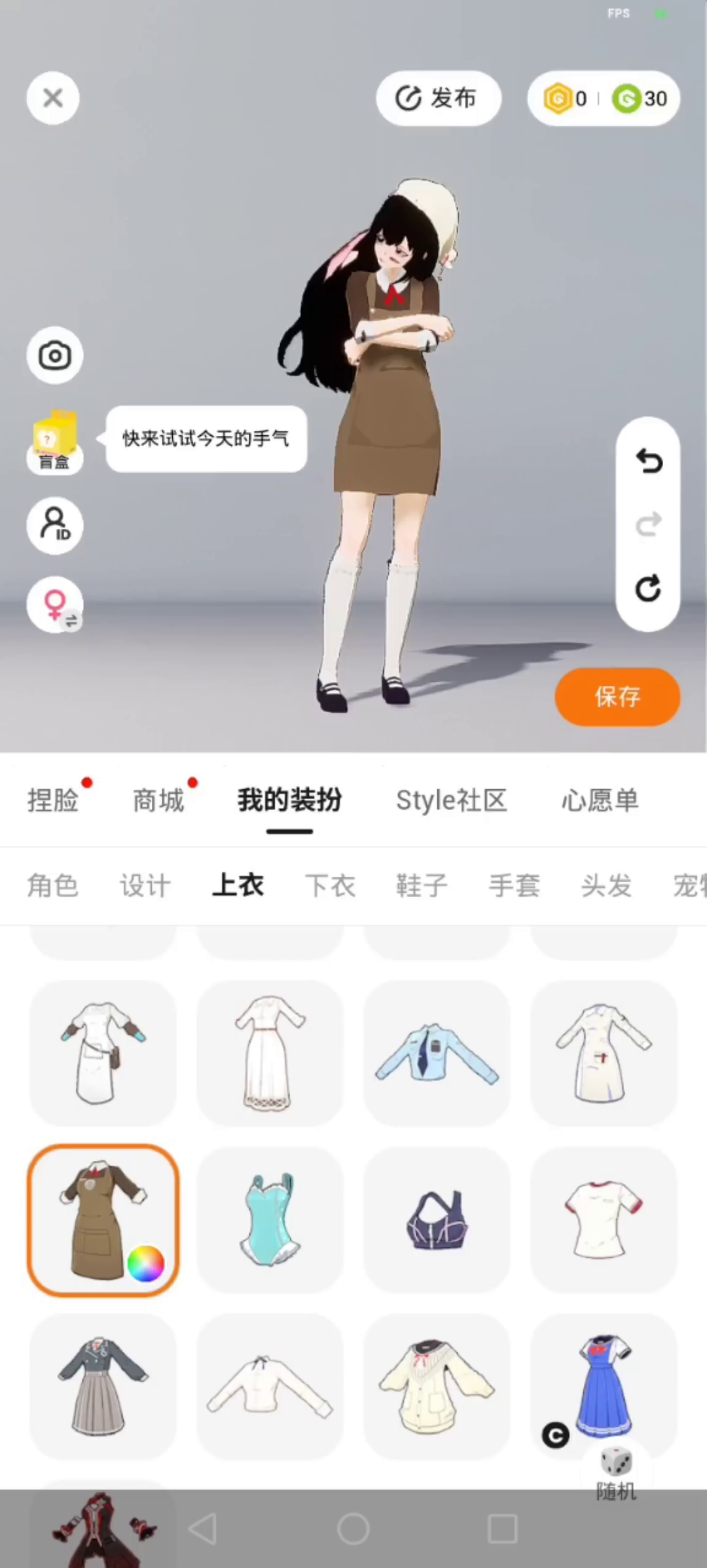The width and height of the screenshot is (707, 1568).
Task: Open the color wheel on brown dress
Action: pyautogui.click(x=145, y=1264)
